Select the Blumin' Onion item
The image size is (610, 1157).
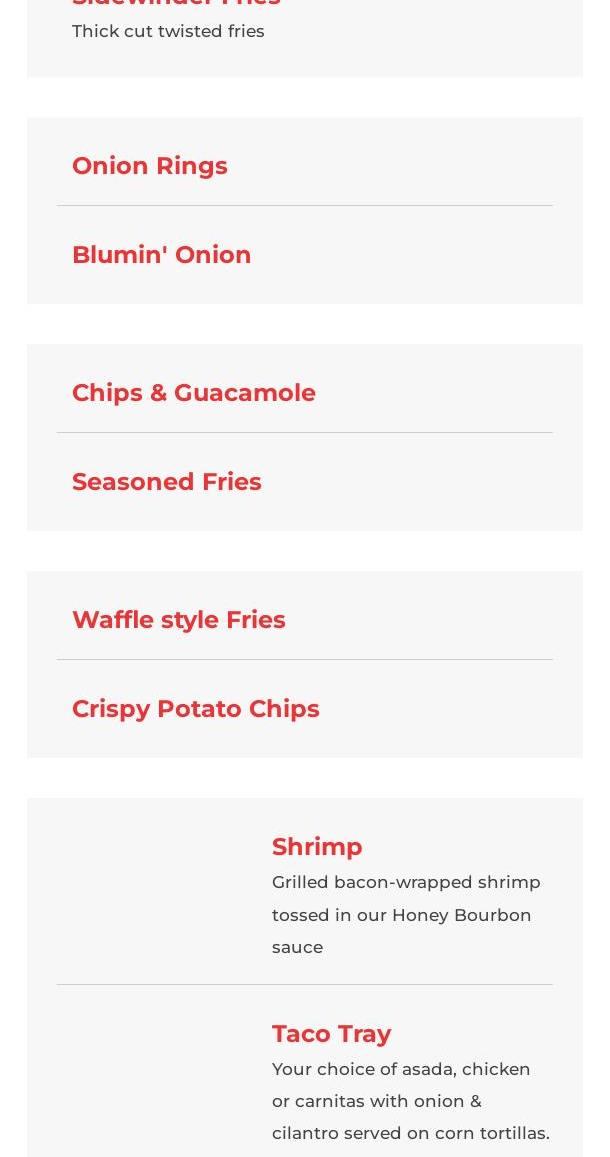[162, 255]
